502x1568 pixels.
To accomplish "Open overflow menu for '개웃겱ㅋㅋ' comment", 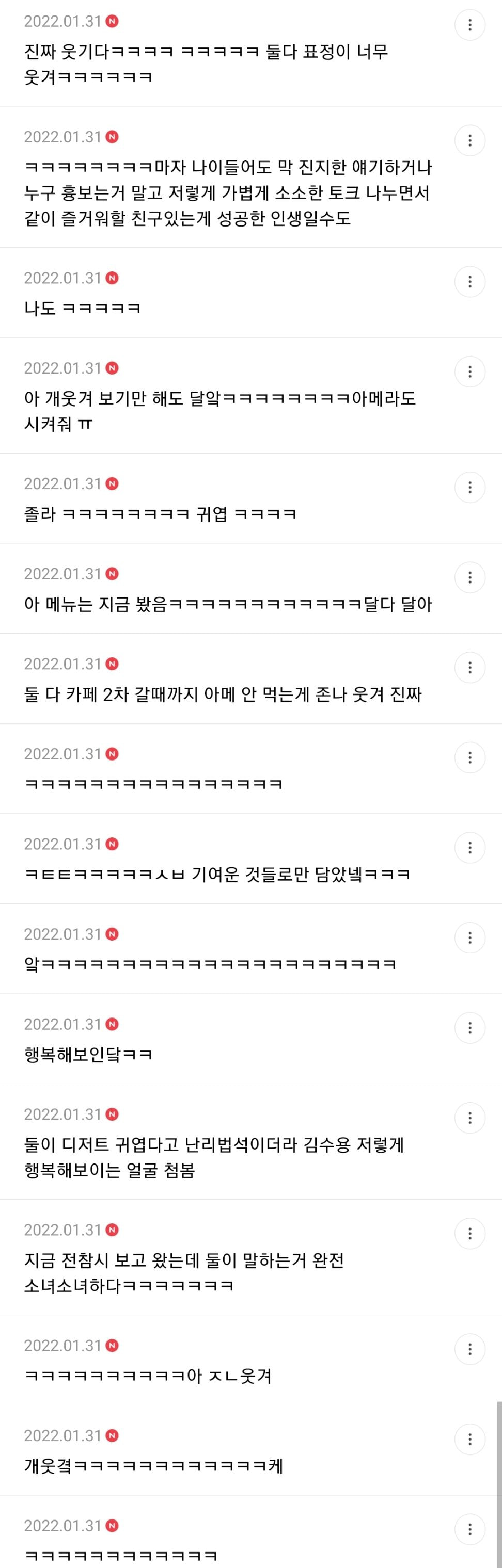I will click(469, 1440).
